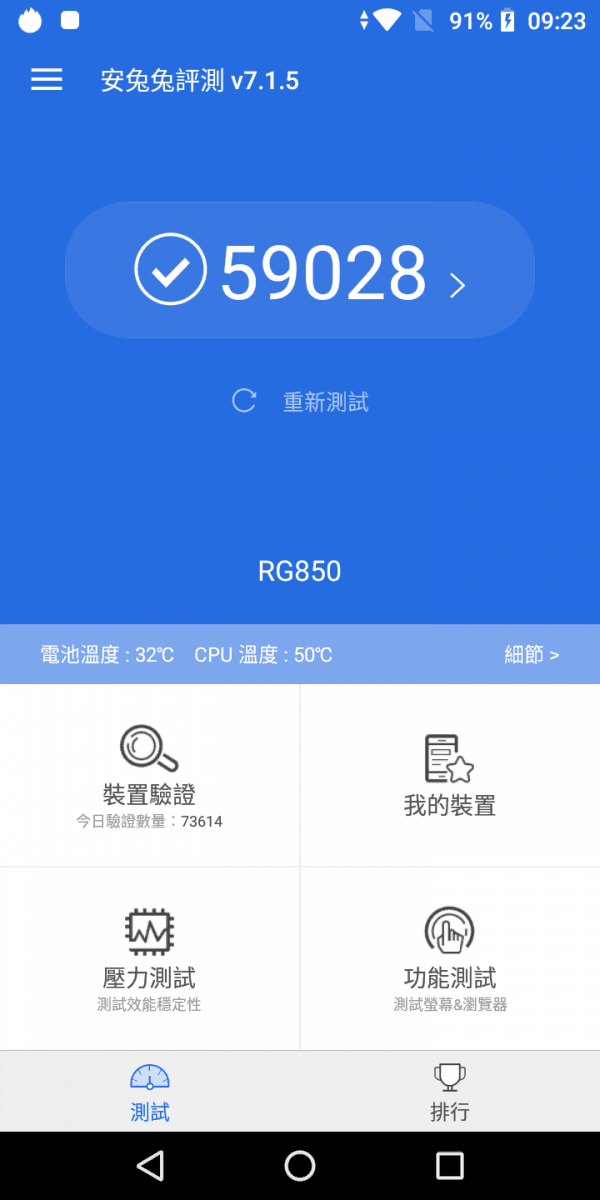600x1200 pixels.
Task: Open 我的裝置 my device info
Action: pyautogui.click(x=450, y=775)
